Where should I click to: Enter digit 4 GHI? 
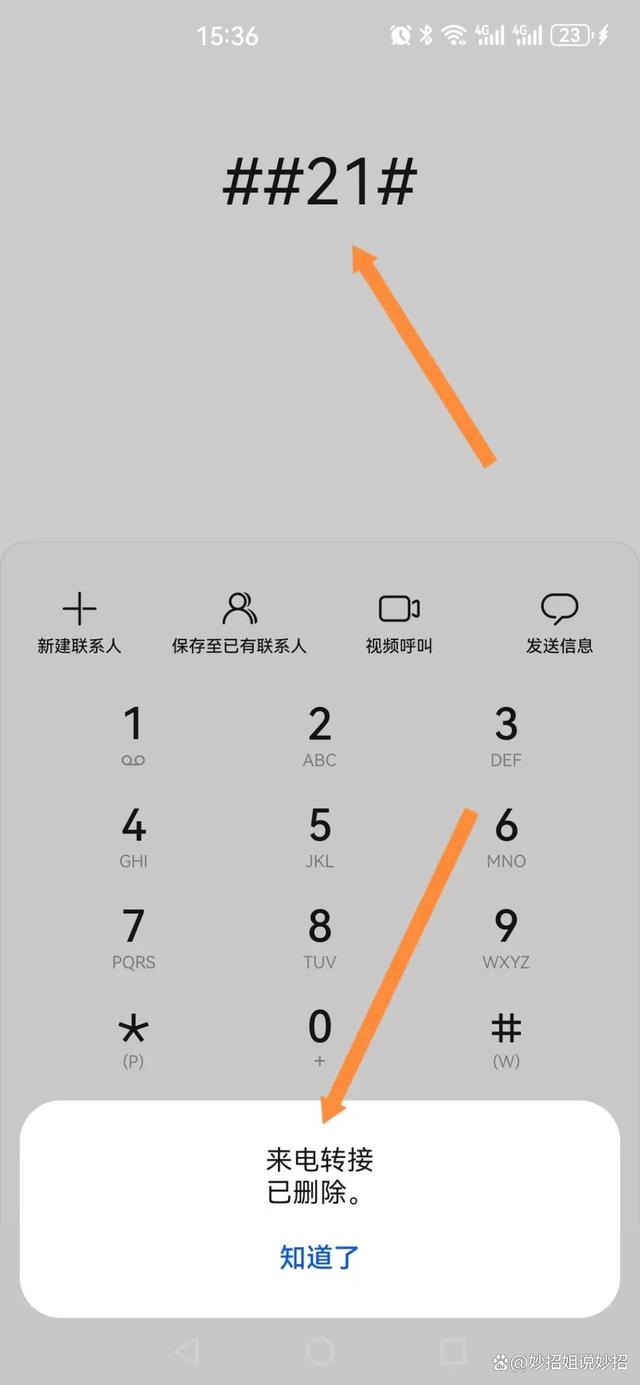pyautogui.click(x=133, y=836)
